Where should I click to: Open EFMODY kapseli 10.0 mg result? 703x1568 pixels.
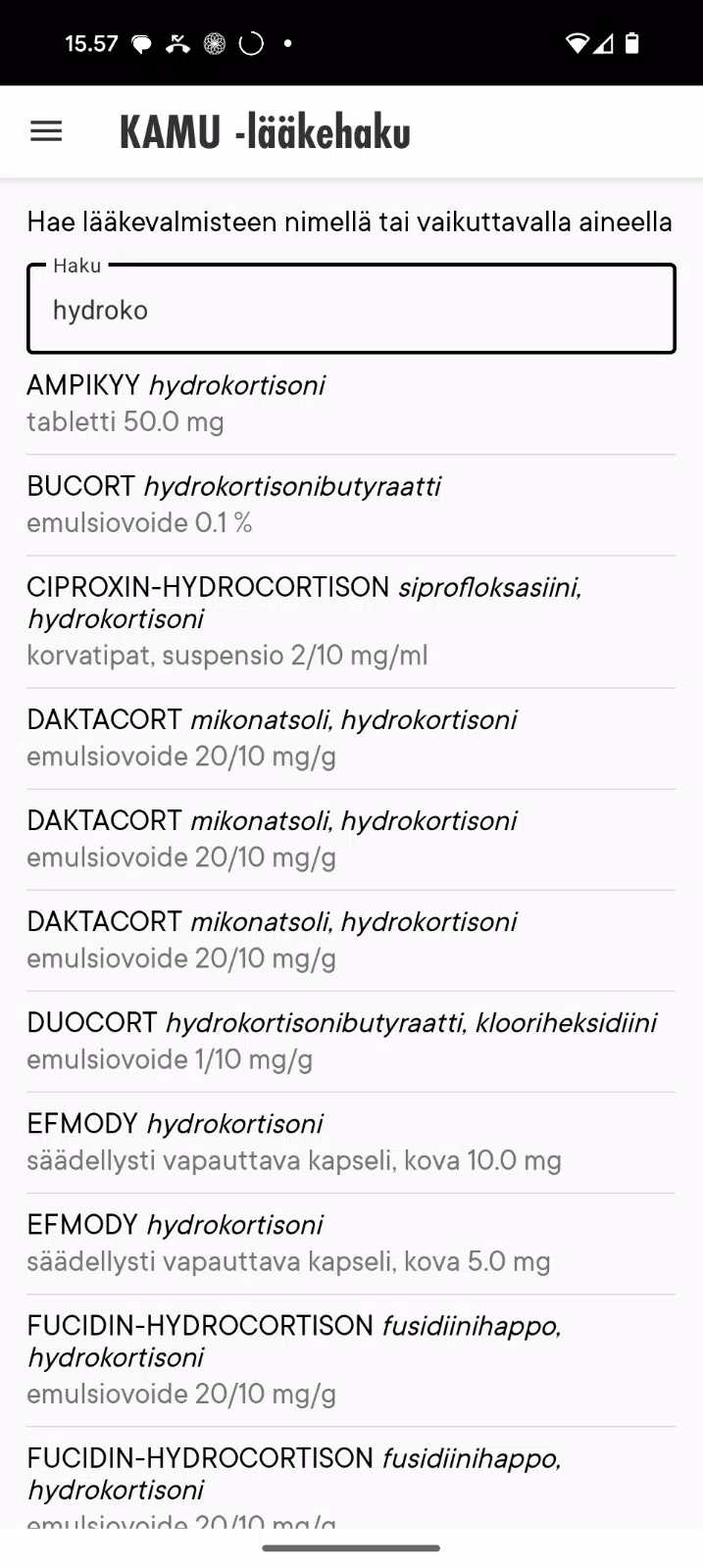(x=351, y=1142)
